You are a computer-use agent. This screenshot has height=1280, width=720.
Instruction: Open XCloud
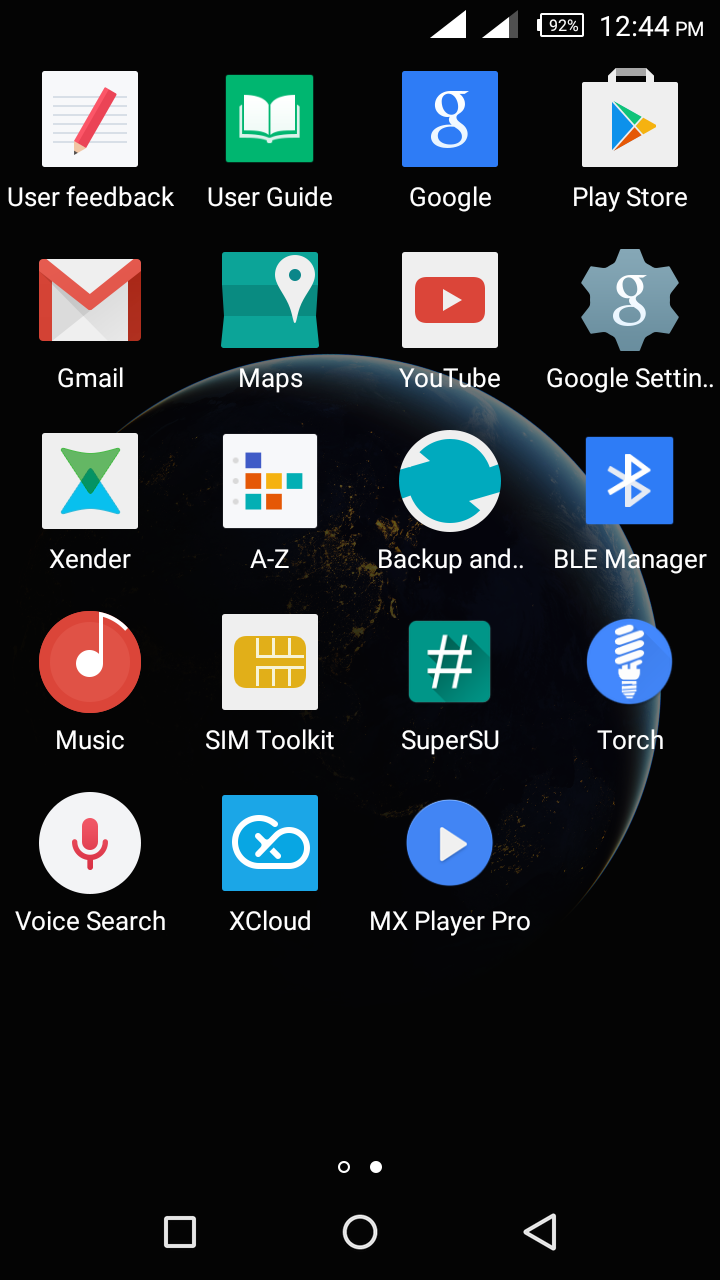[x=270, y=843]
